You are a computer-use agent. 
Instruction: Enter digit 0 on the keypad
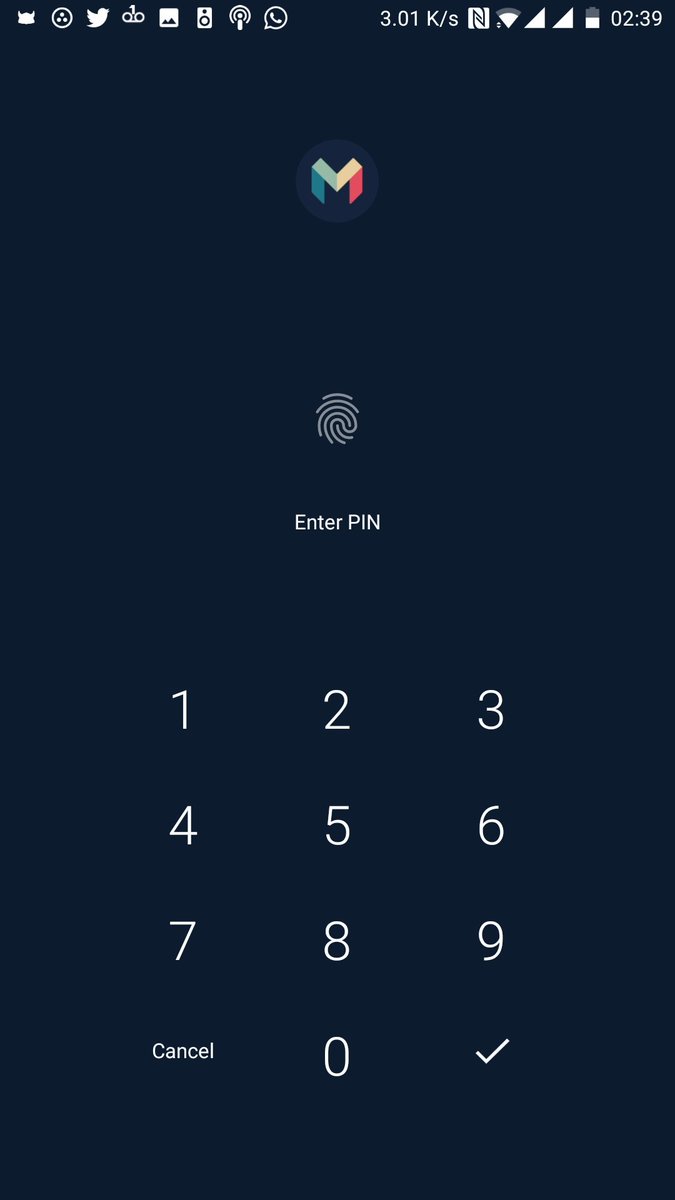337,1056
